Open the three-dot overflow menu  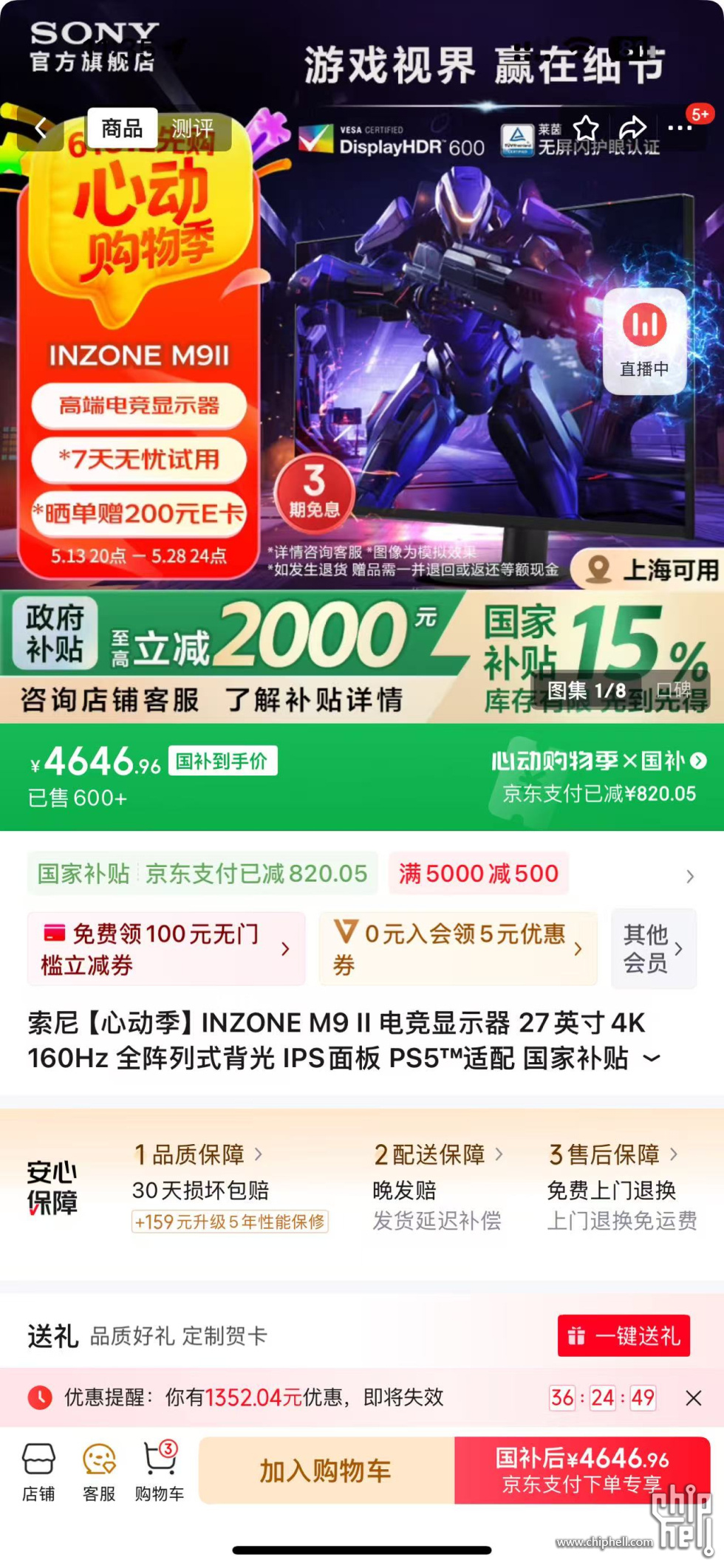click(x=679, y=128)
